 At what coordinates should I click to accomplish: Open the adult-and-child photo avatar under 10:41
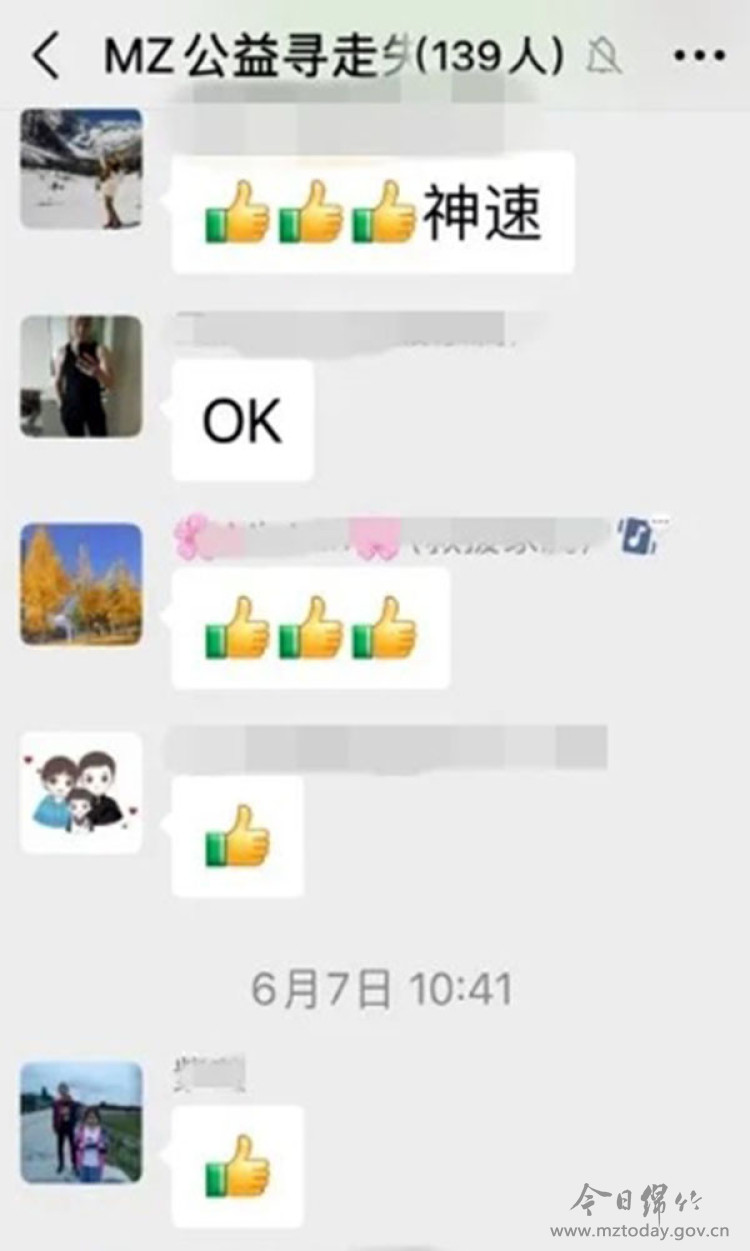point(81,1123)
